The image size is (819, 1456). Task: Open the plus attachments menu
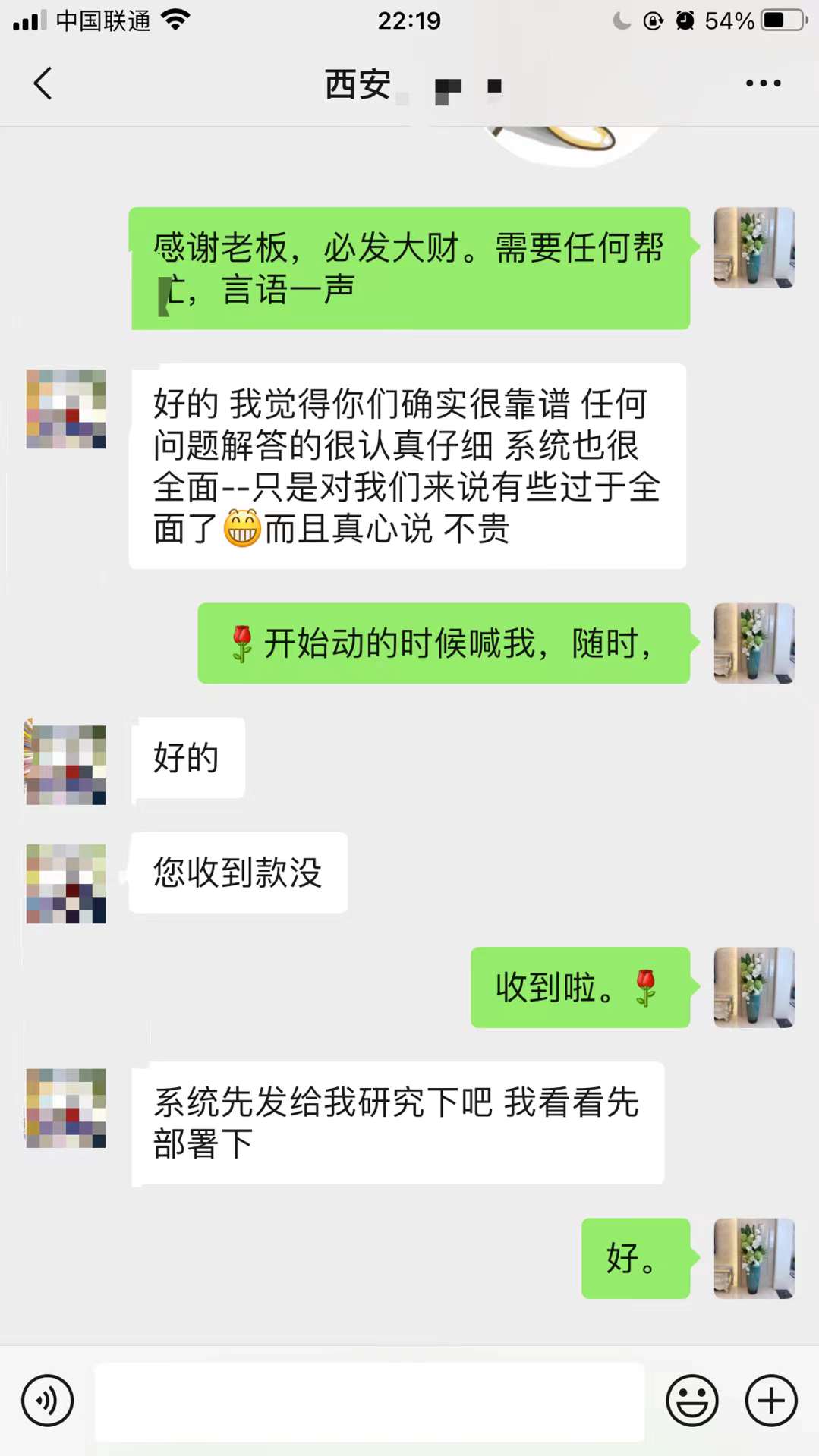[x=771, y=1401]
